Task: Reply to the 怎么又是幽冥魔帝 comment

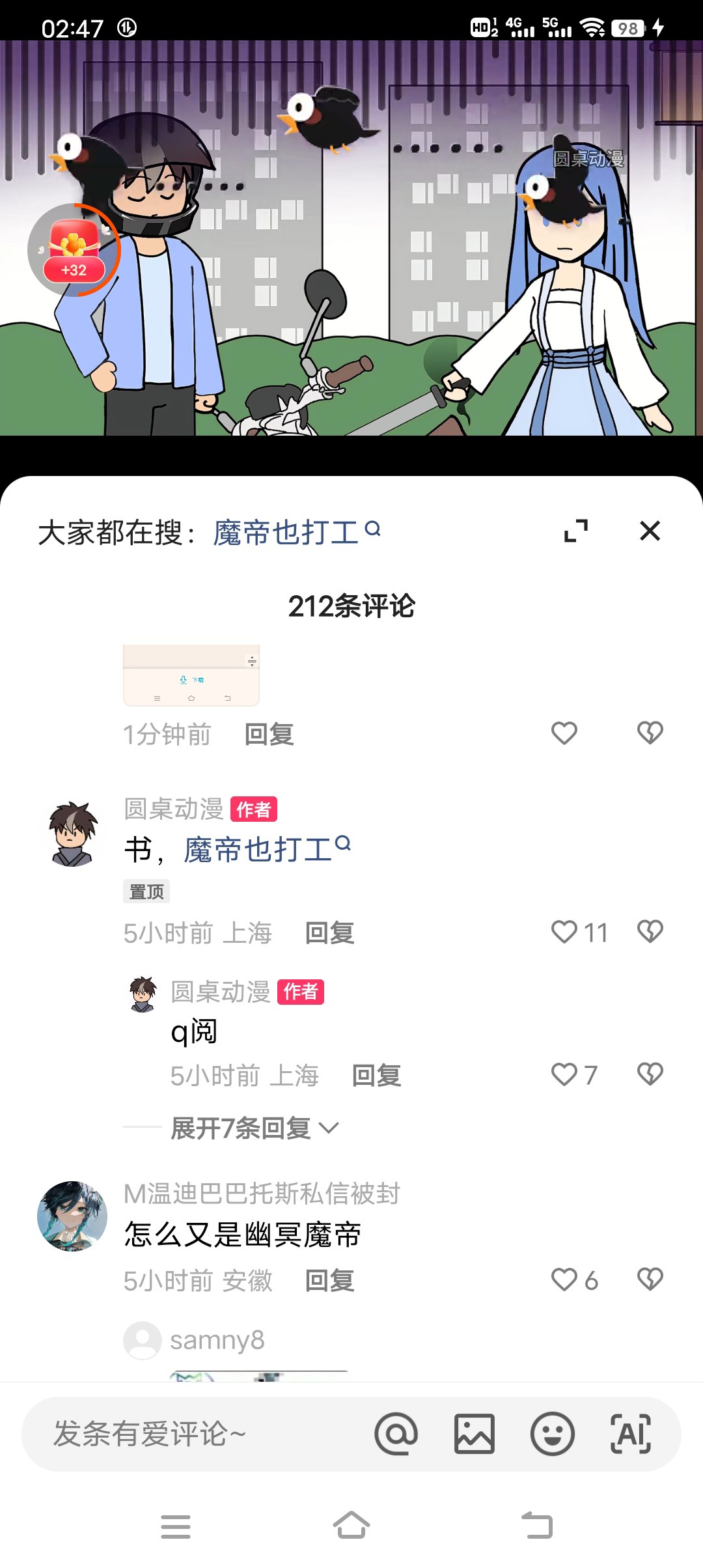Action: click(x=329, y=1280)
